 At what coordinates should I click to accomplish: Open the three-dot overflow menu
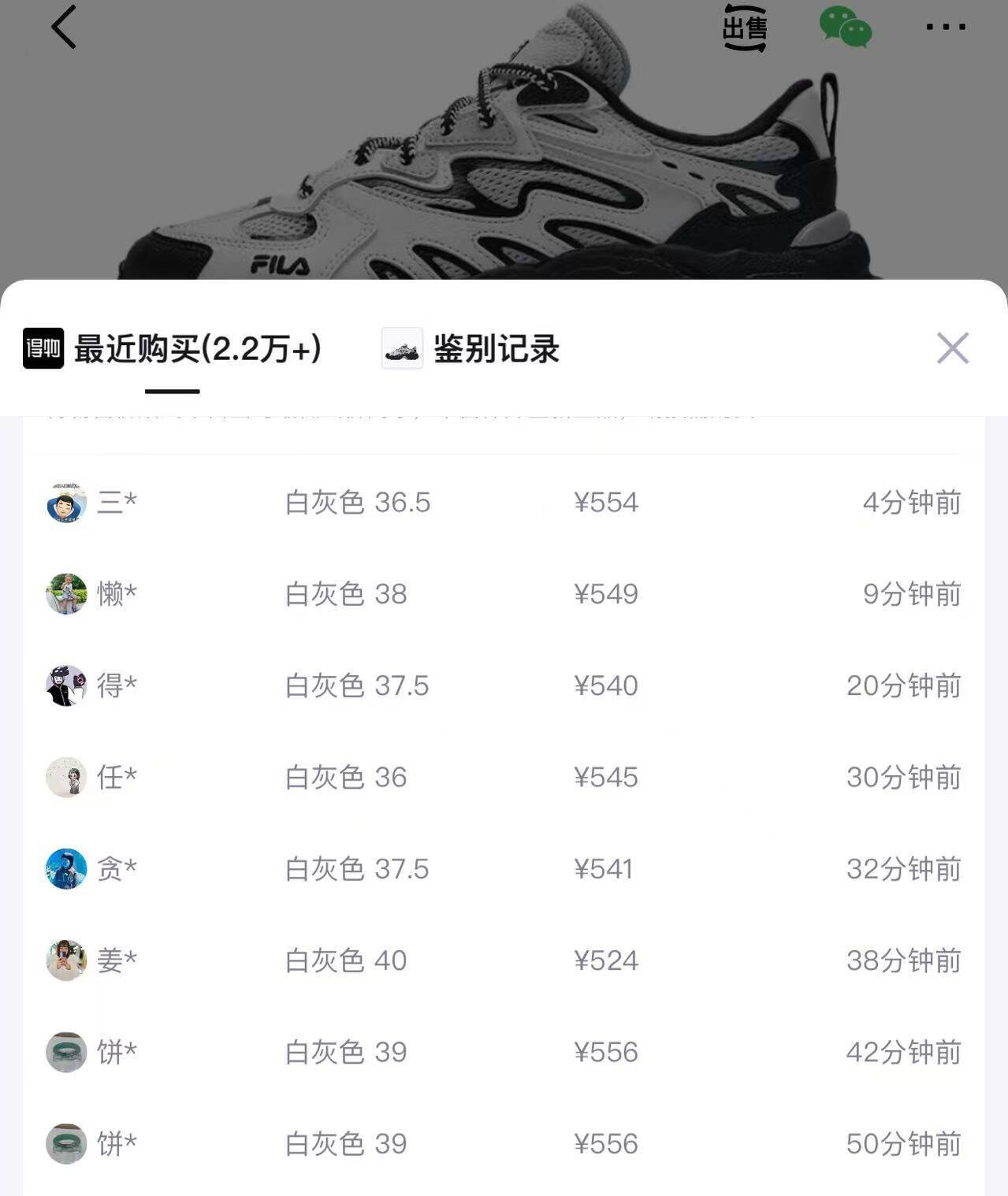point(946,28)
